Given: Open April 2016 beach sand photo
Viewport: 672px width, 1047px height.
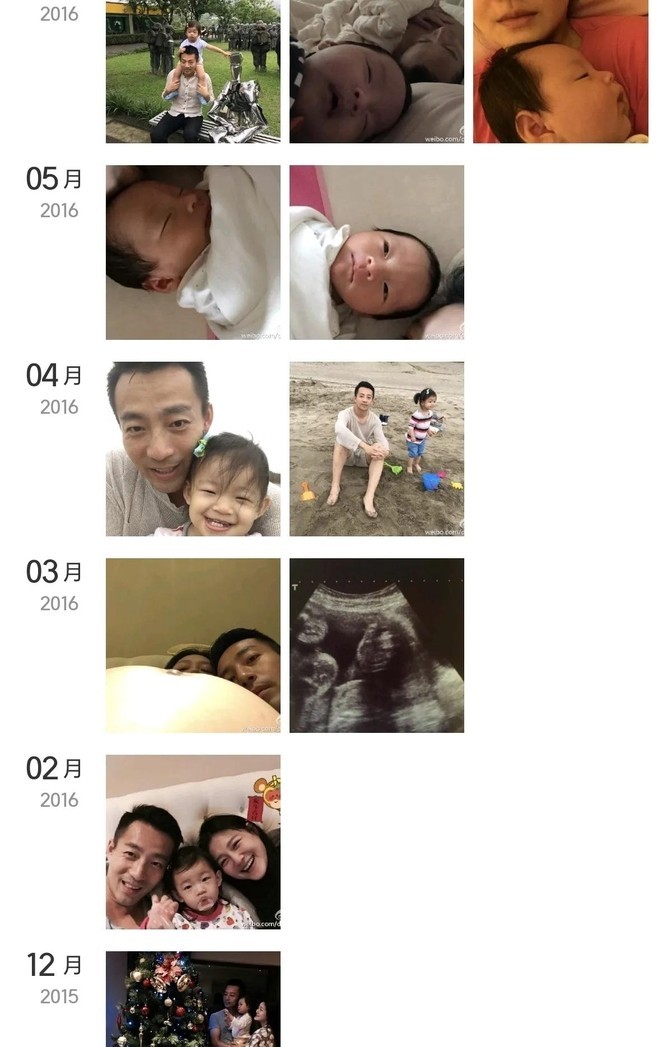Looking at the screenshot, I should point(377,449).
